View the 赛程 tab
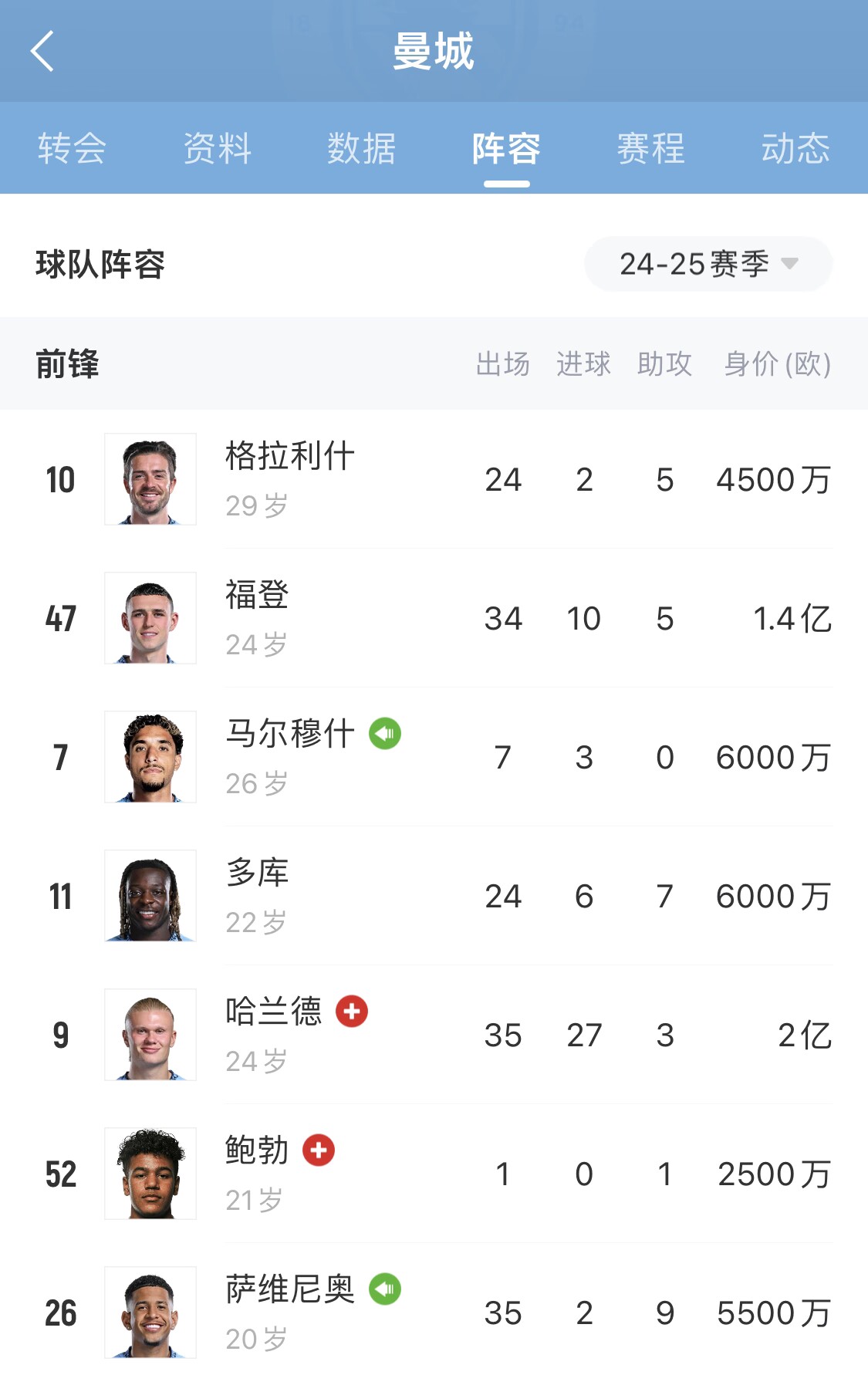Image resolution: width=868 pixels, height=1375 pixels. (650, 148)
